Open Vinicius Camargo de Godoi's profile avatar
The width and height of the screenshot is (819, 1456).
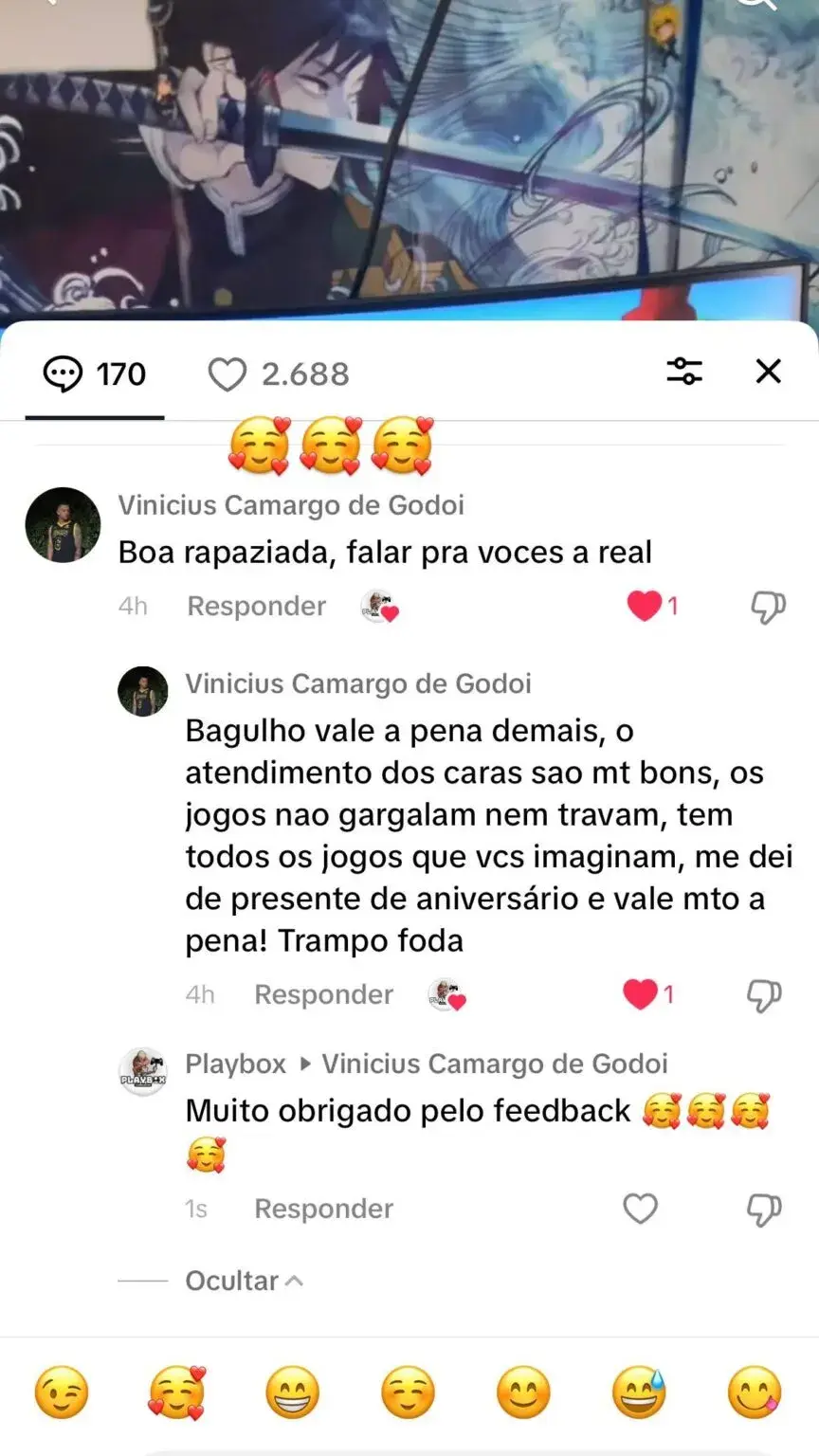pos(62,525)
